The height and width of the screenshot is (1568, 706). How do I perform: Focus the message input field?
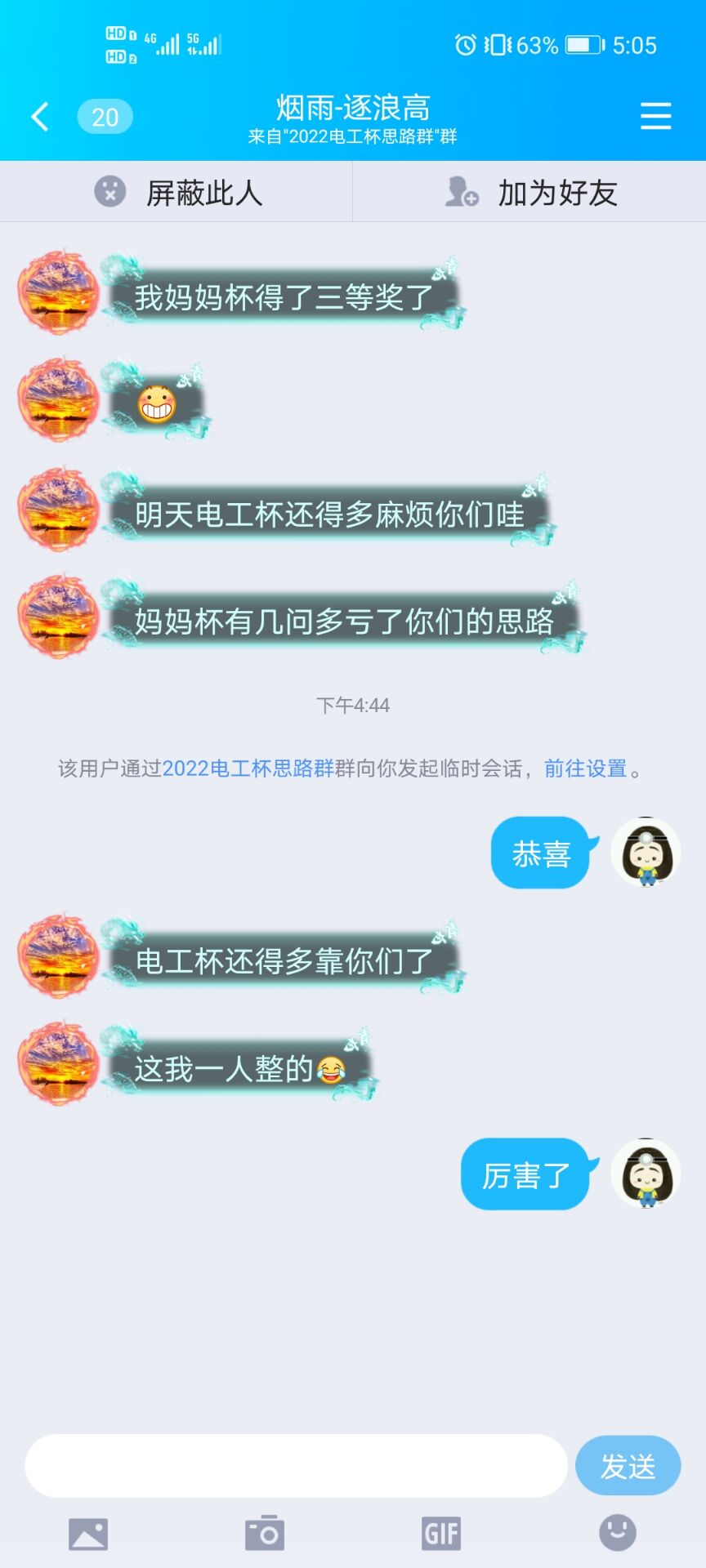(296, 1466)
